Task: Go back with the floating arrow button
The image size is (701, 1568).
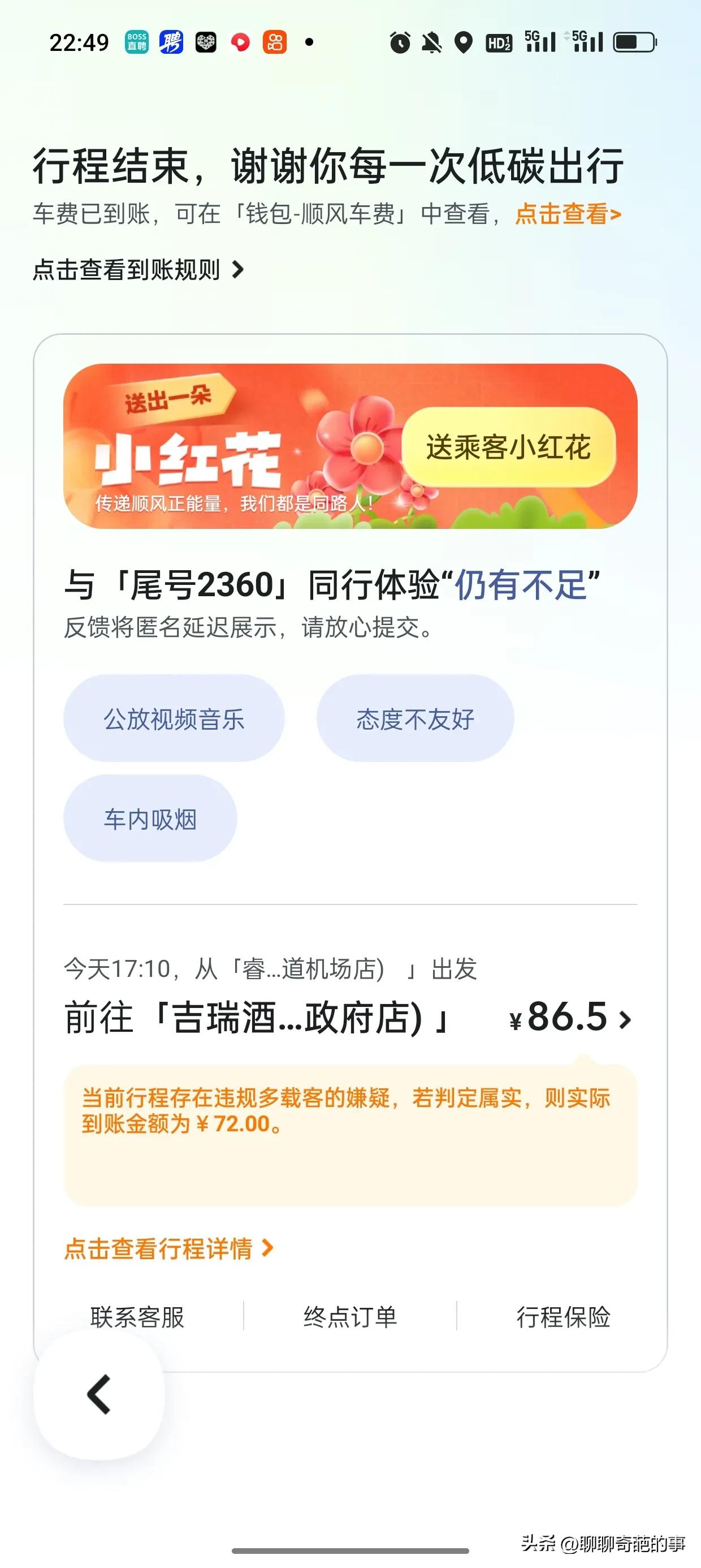Action: 99,1394
